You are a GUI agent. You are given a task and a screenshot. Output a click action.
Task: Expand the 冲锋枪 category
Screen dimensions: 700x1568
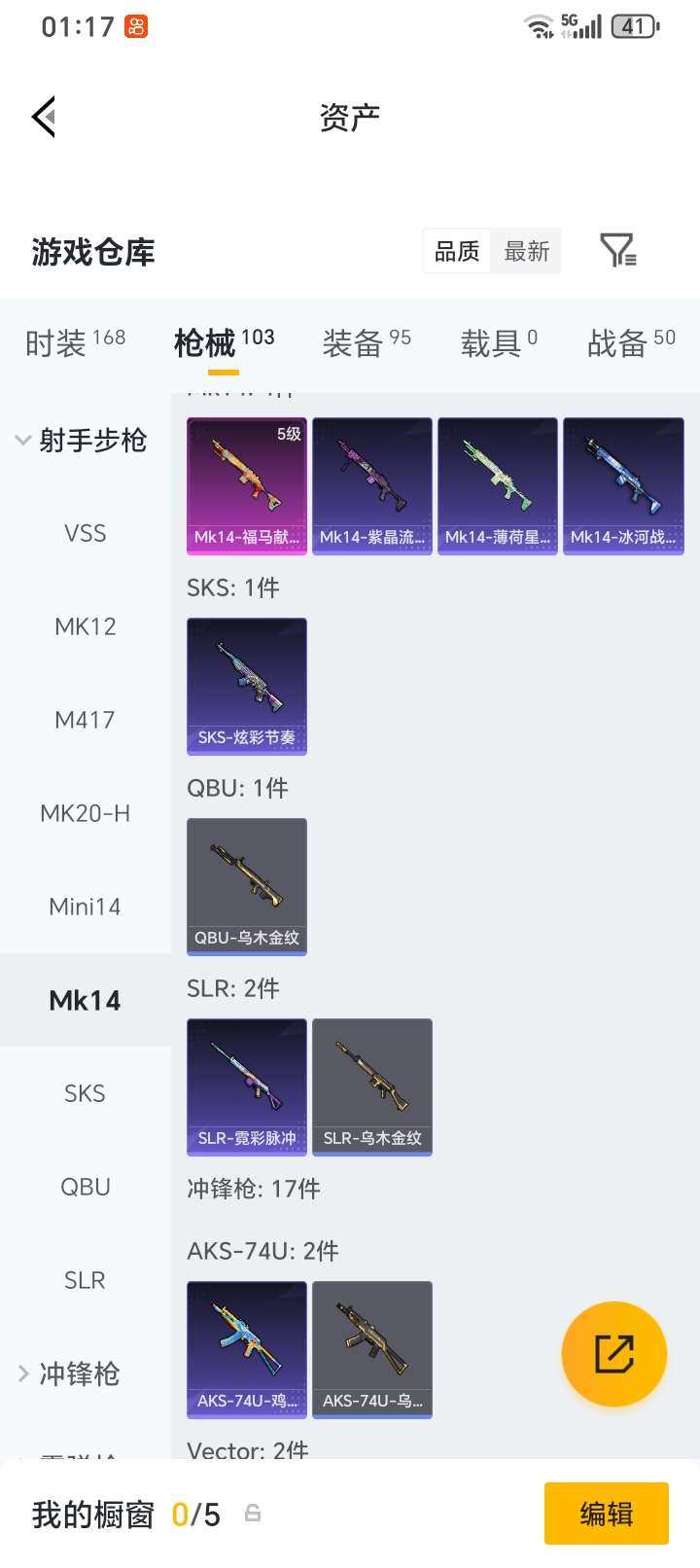[x=70, y=1373]
